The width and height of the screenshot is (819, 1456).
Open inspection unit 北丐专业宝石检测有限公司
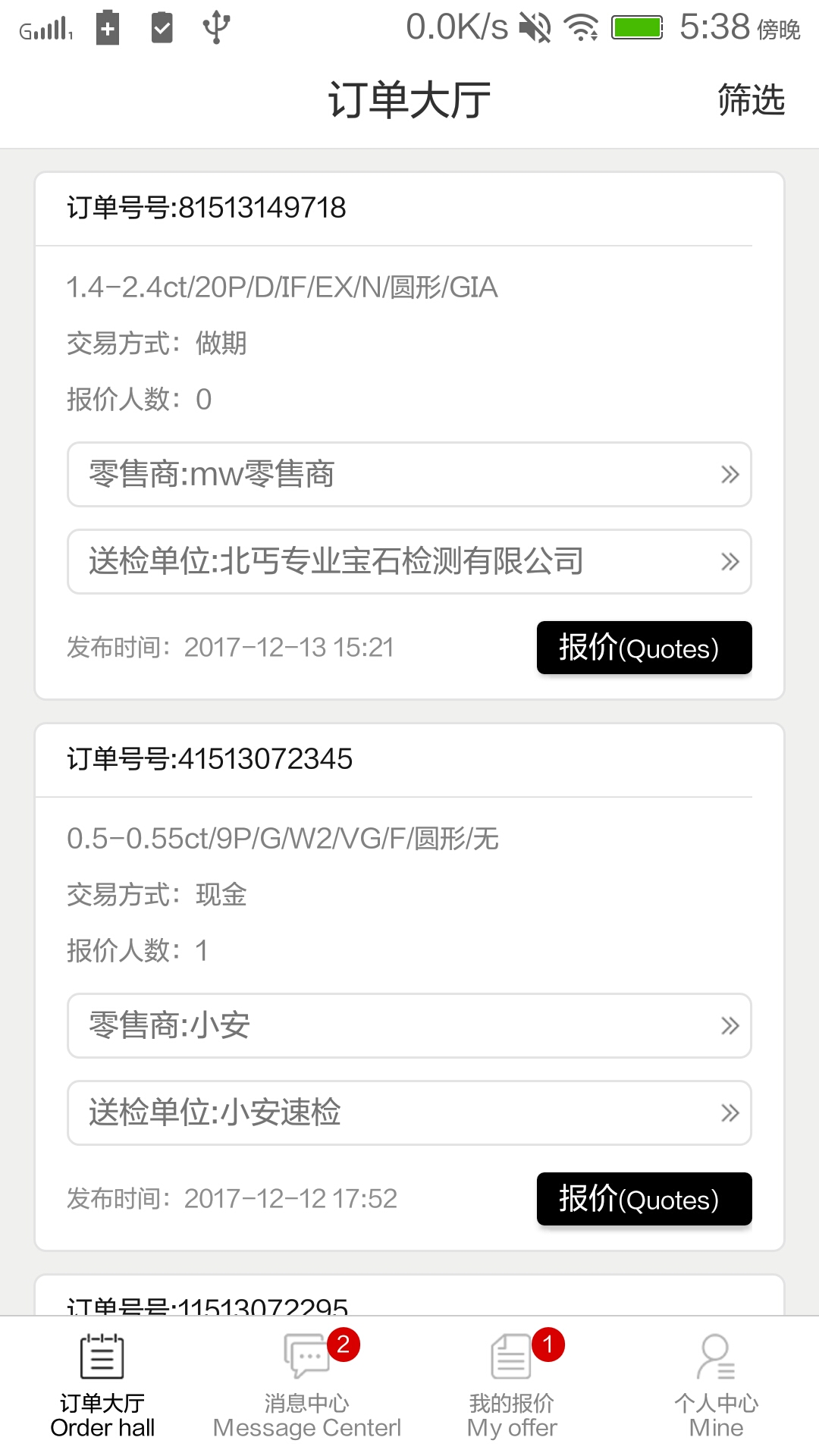[x=409, y=562]
